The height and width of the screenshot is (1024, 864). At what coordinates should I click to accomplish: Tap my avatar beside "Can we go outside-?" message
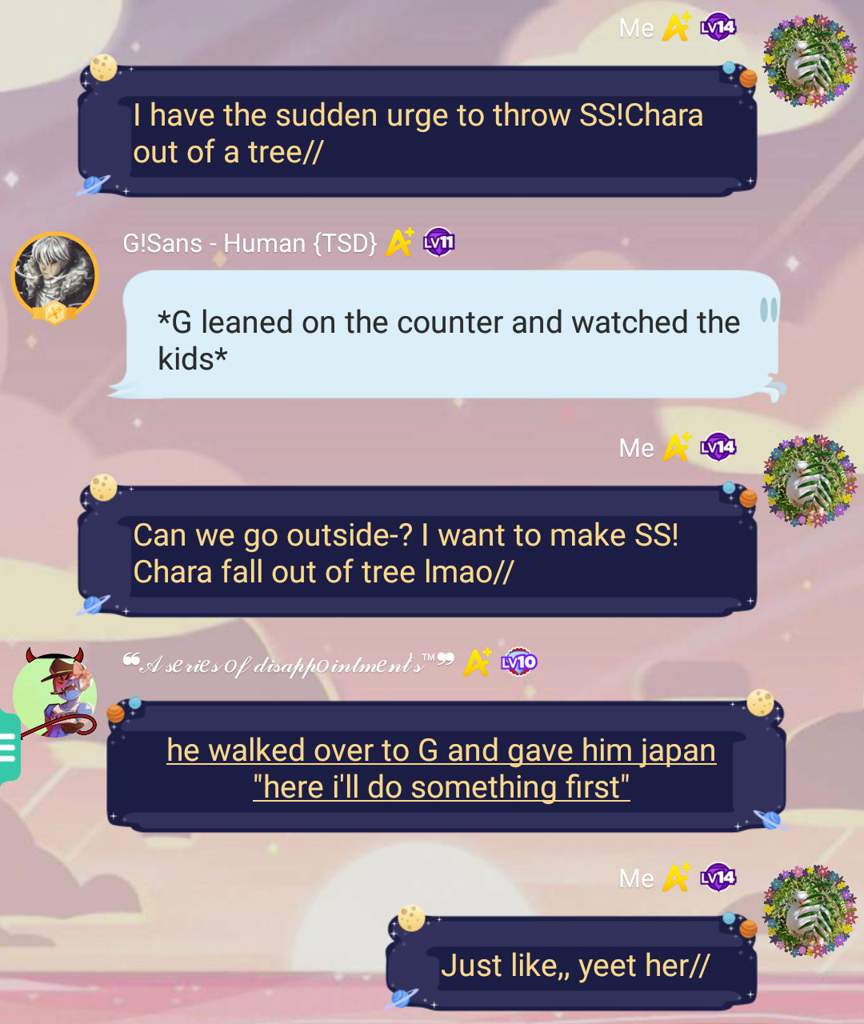coord(809,481)
